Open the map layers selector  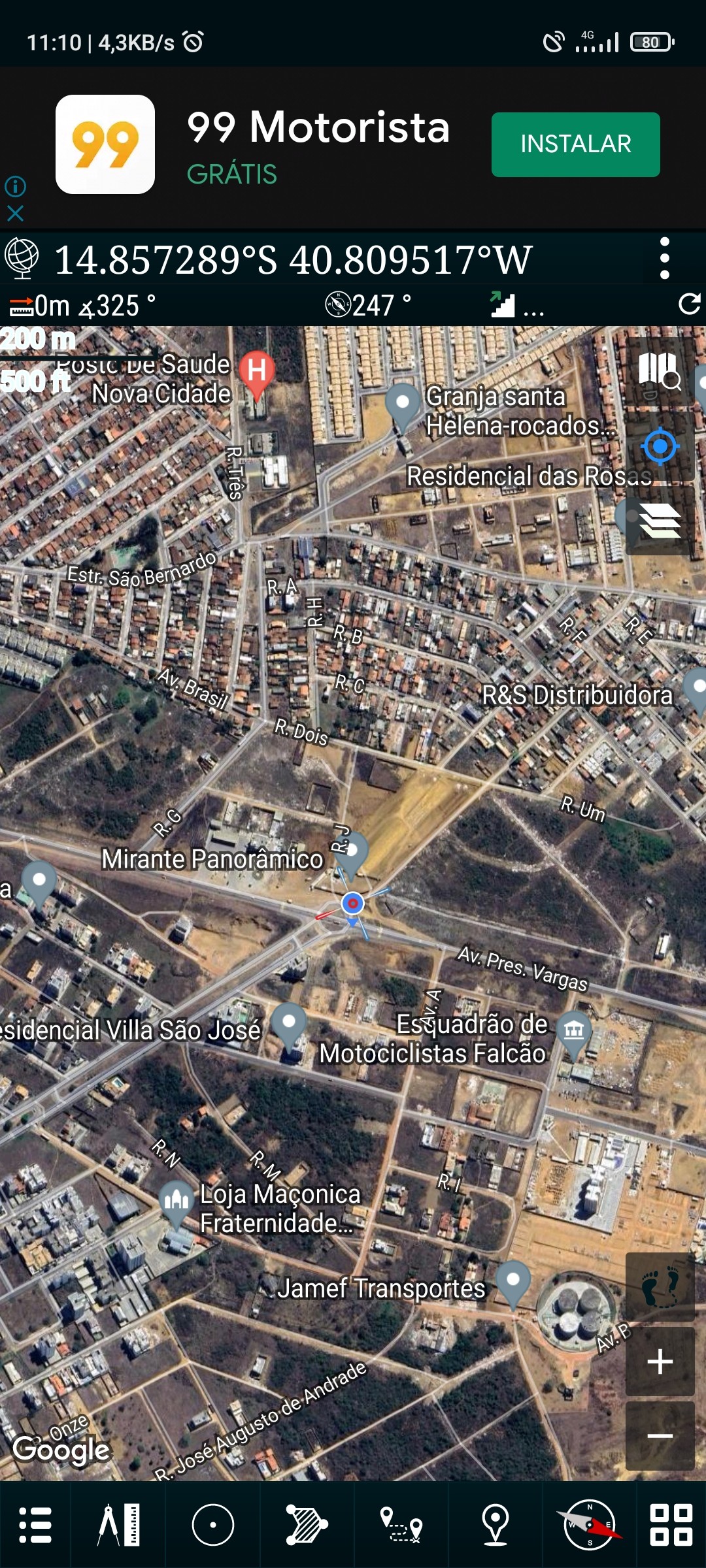pyautogui.click(x=660, y=521)
